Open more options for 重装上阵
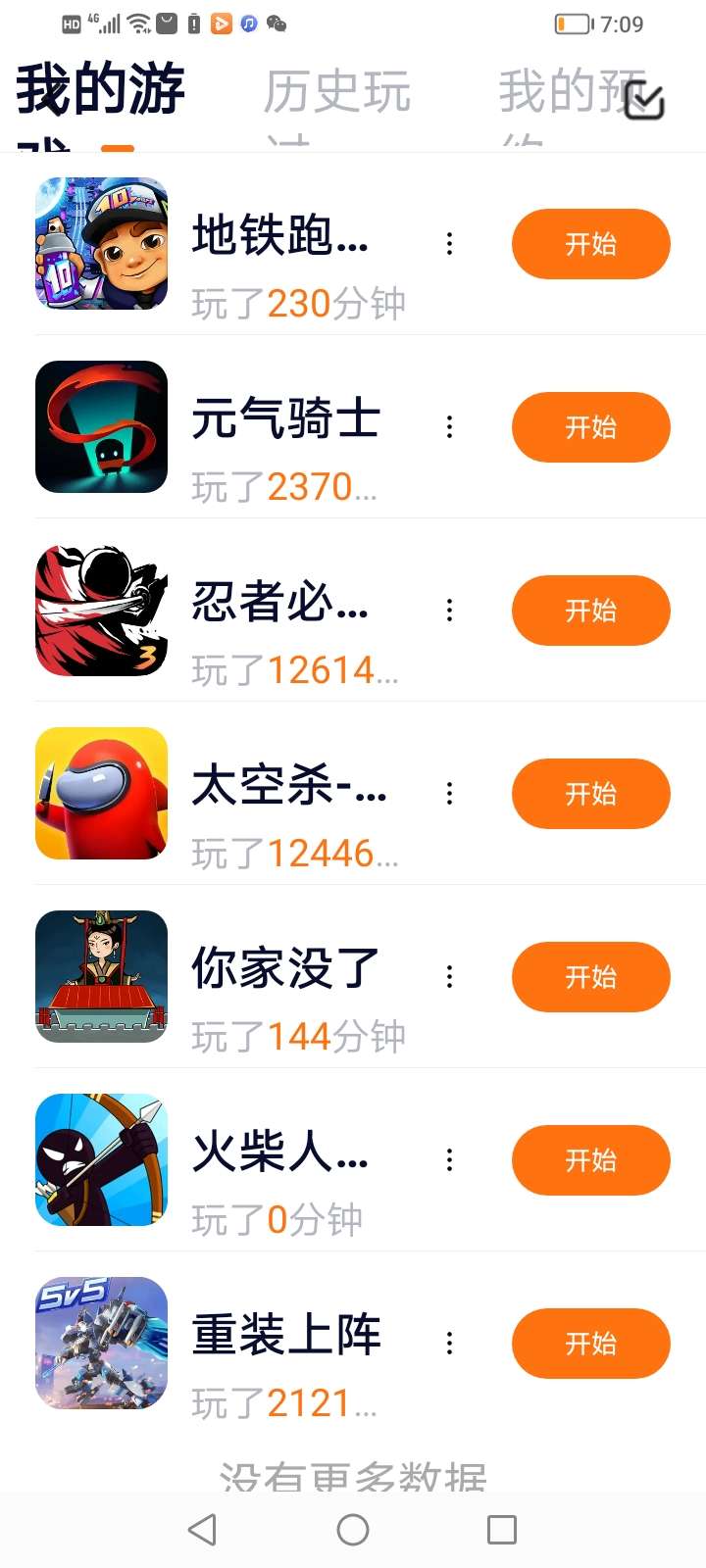This screenshot has width=706, height=1568. tap(450, 1344)
